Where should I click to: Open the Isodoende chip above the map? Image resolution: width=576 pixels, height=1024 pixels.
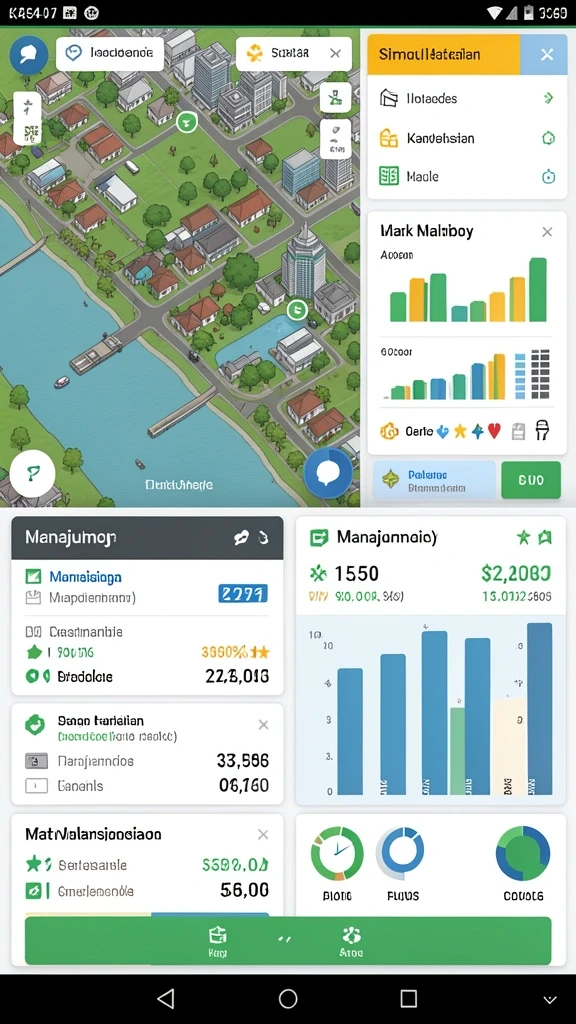[110, 54]
